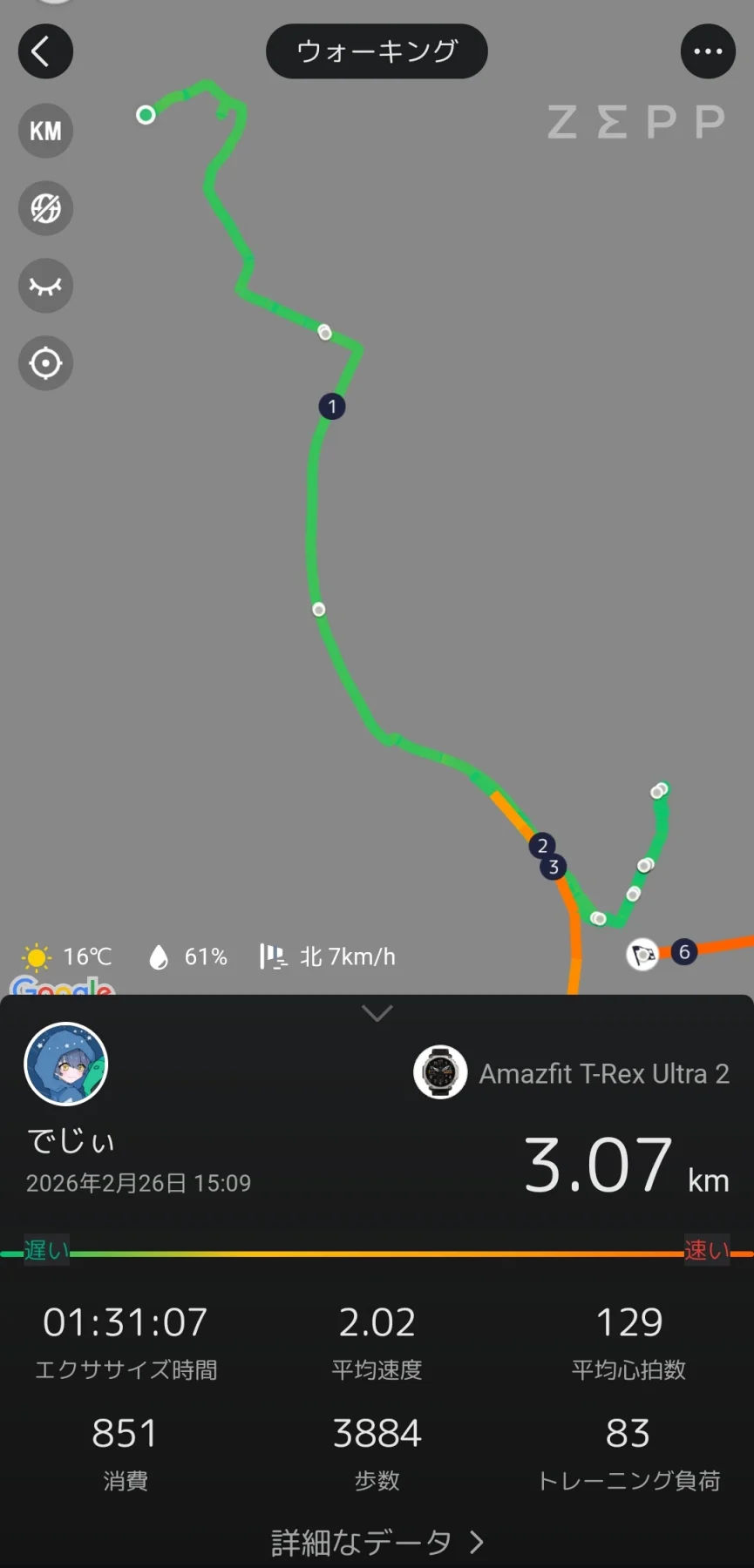The image size is (754, 1568).
Task: Toggle the KM distance markers
Action: pos(45,131)
